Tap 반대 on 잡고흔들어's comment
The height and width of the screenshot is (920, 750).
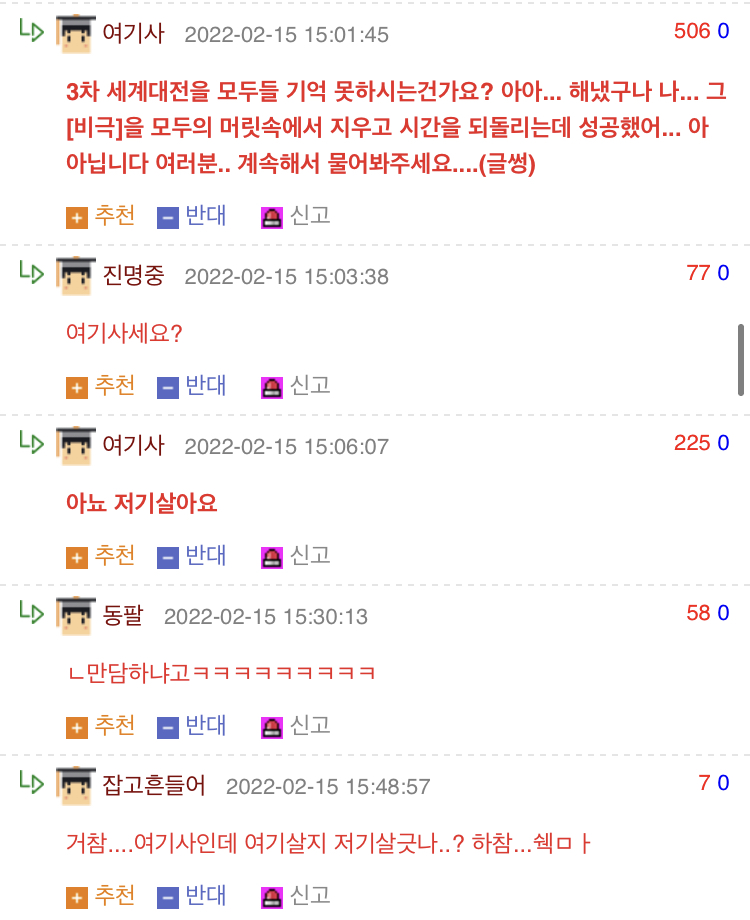tap(191, 896)
